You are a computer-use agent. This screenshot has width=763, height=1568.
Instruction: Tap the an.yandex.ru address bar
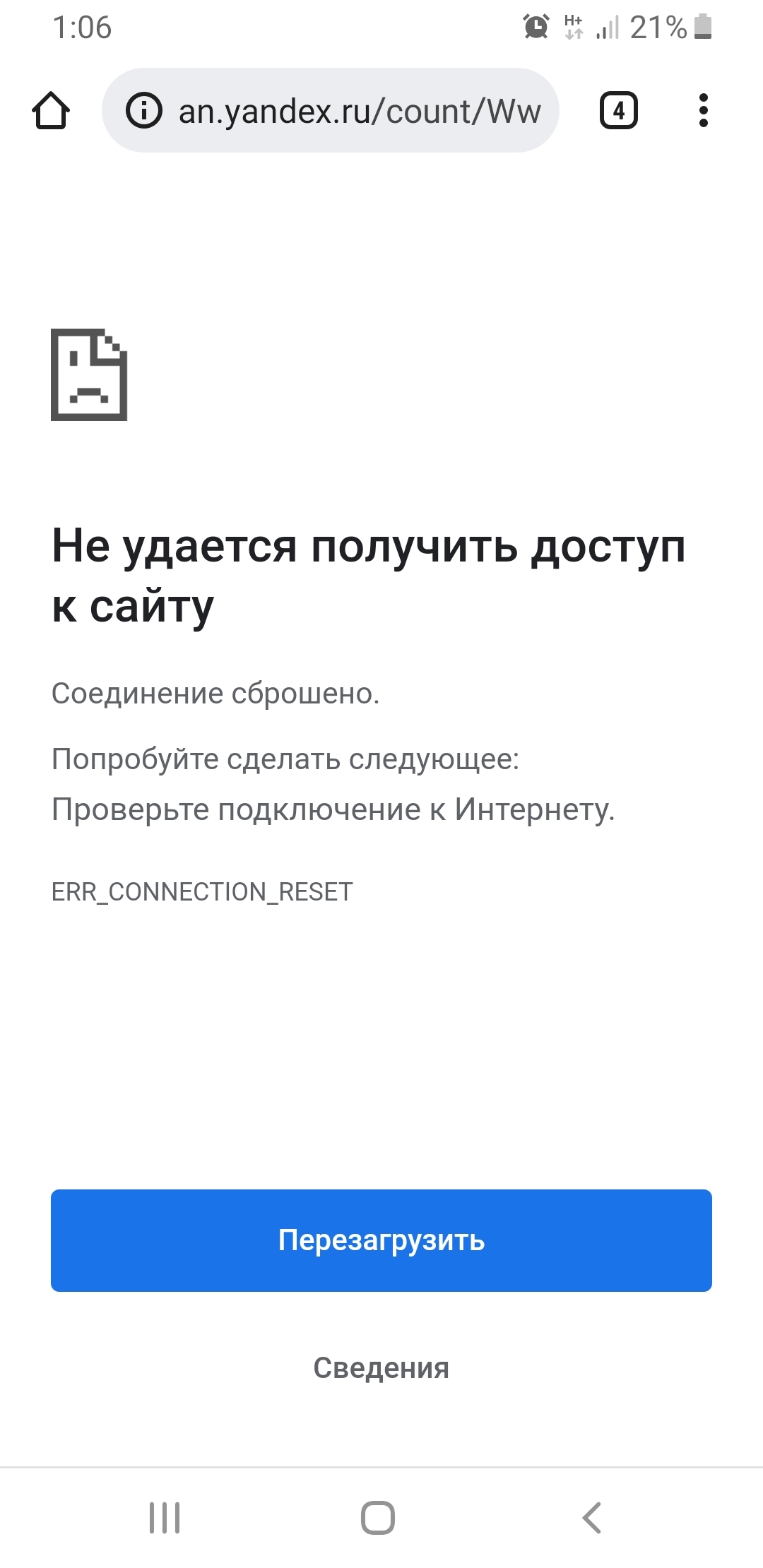359,111
